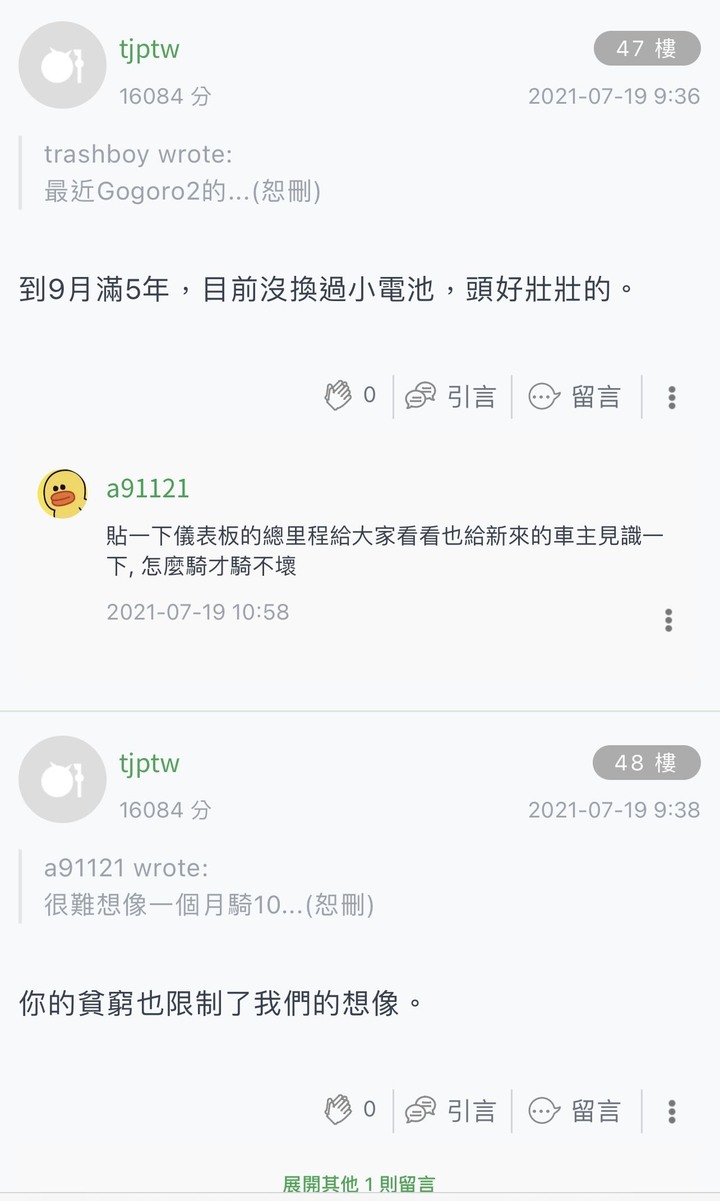Quote the 48 樓 post with 引言
Image resolution: width=720 pixels, height=1201 pixels.
(451, 1111)
